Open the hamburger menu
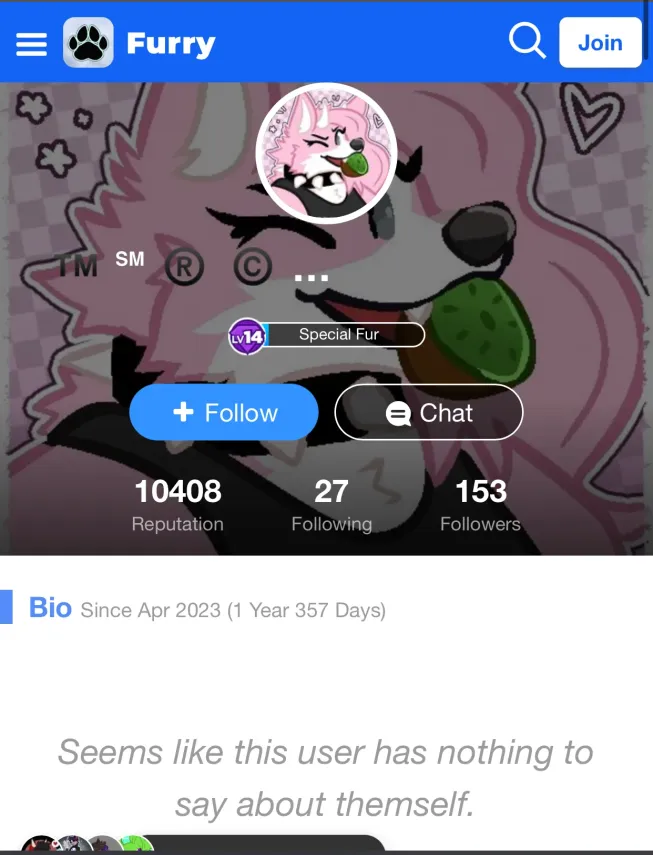The width and height of the screenshot is (653, 855). (31, 44)
